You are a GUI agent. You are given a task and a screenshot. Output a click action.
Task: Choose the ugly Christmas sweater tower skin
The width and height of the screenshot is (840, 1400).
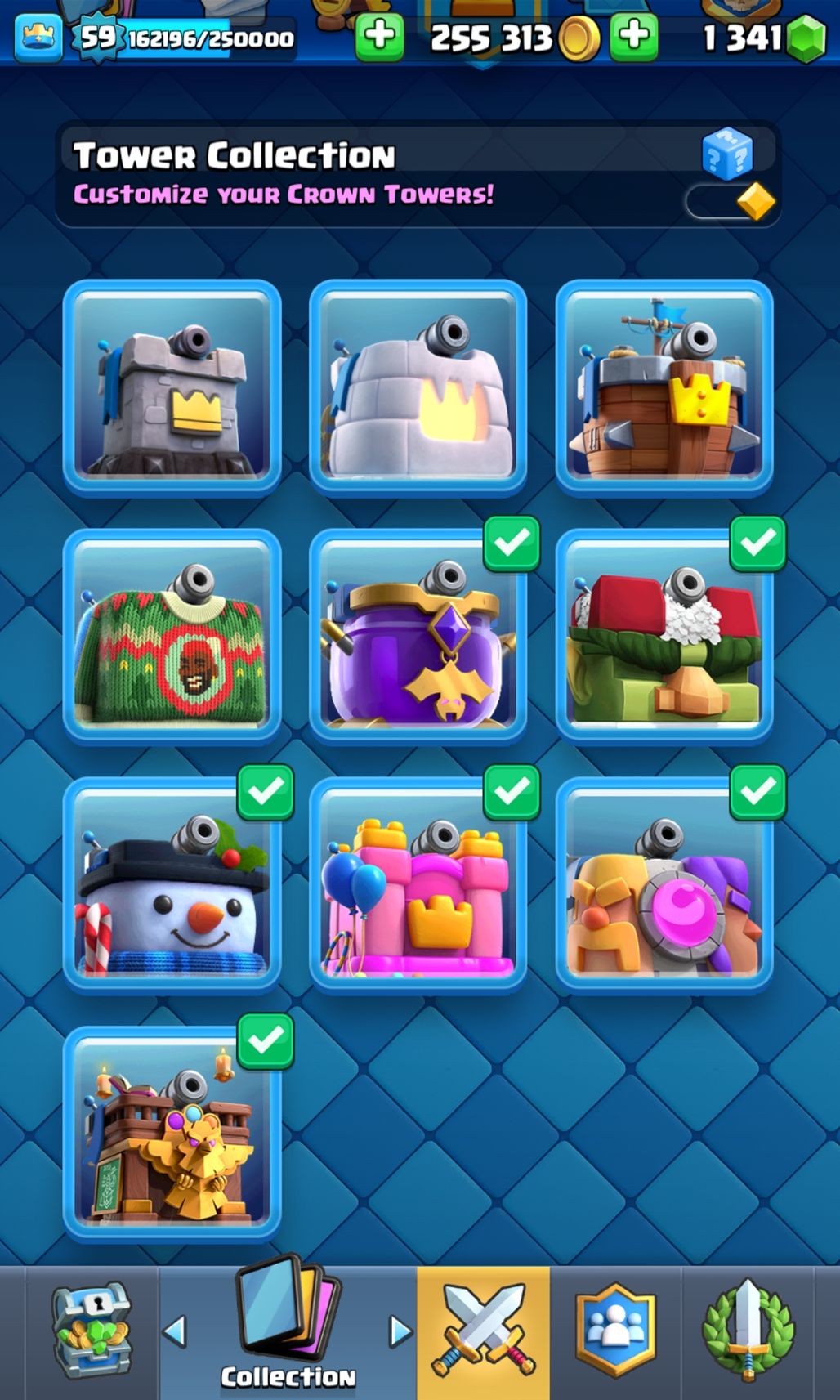[172, 637]
